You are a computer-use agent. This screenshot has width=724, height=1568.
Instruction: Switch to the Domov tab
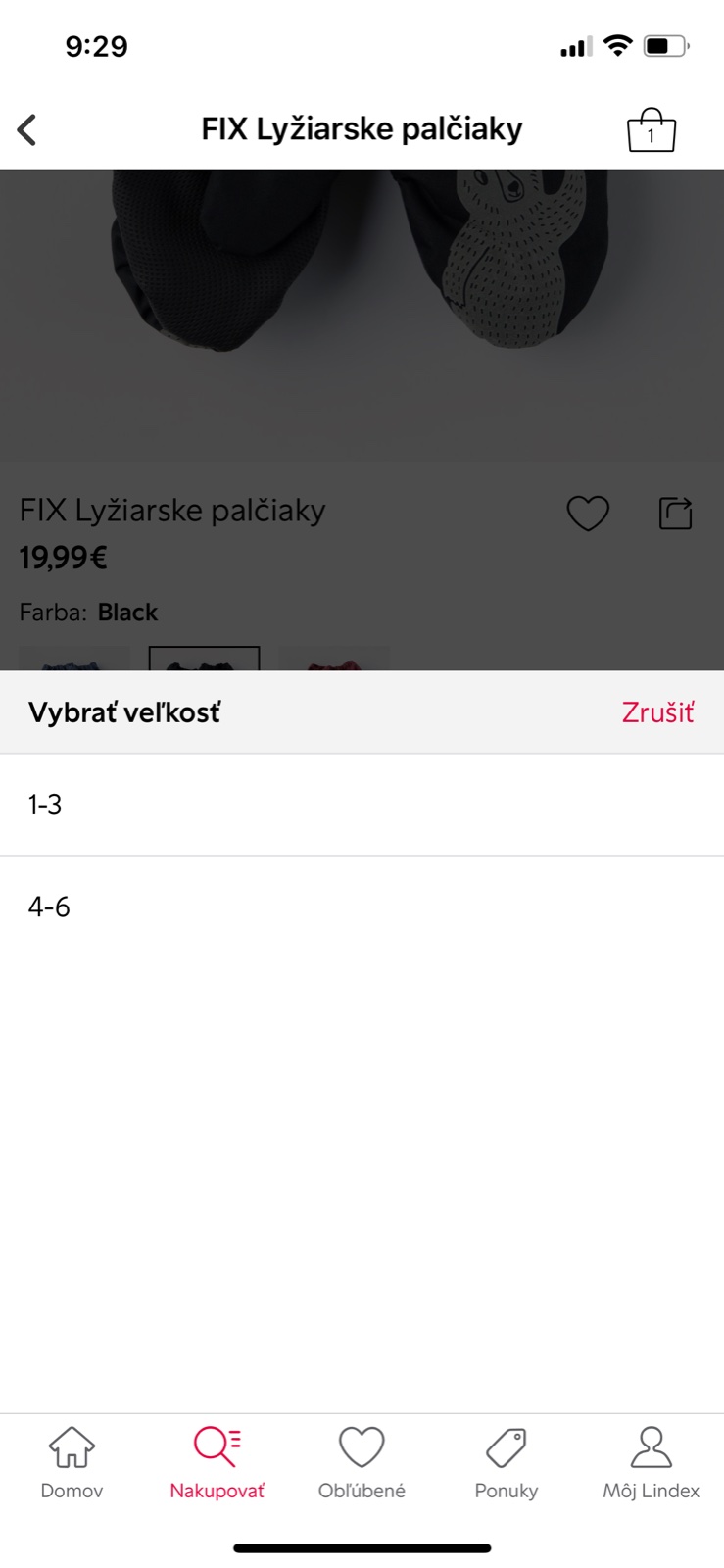point(72,1462)
